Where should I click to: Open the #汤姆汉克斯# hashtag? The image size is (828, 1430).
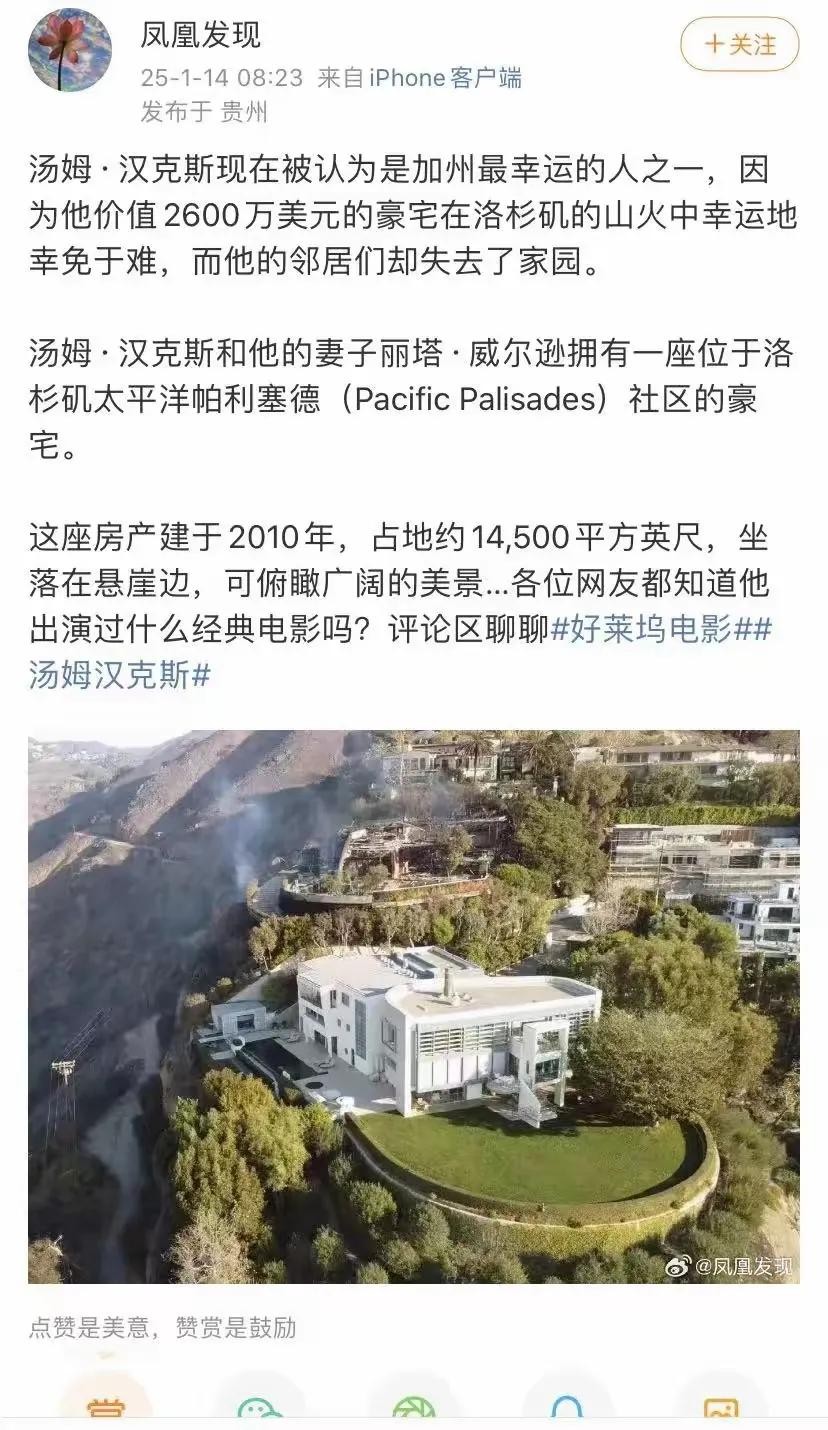pos(118,675)
